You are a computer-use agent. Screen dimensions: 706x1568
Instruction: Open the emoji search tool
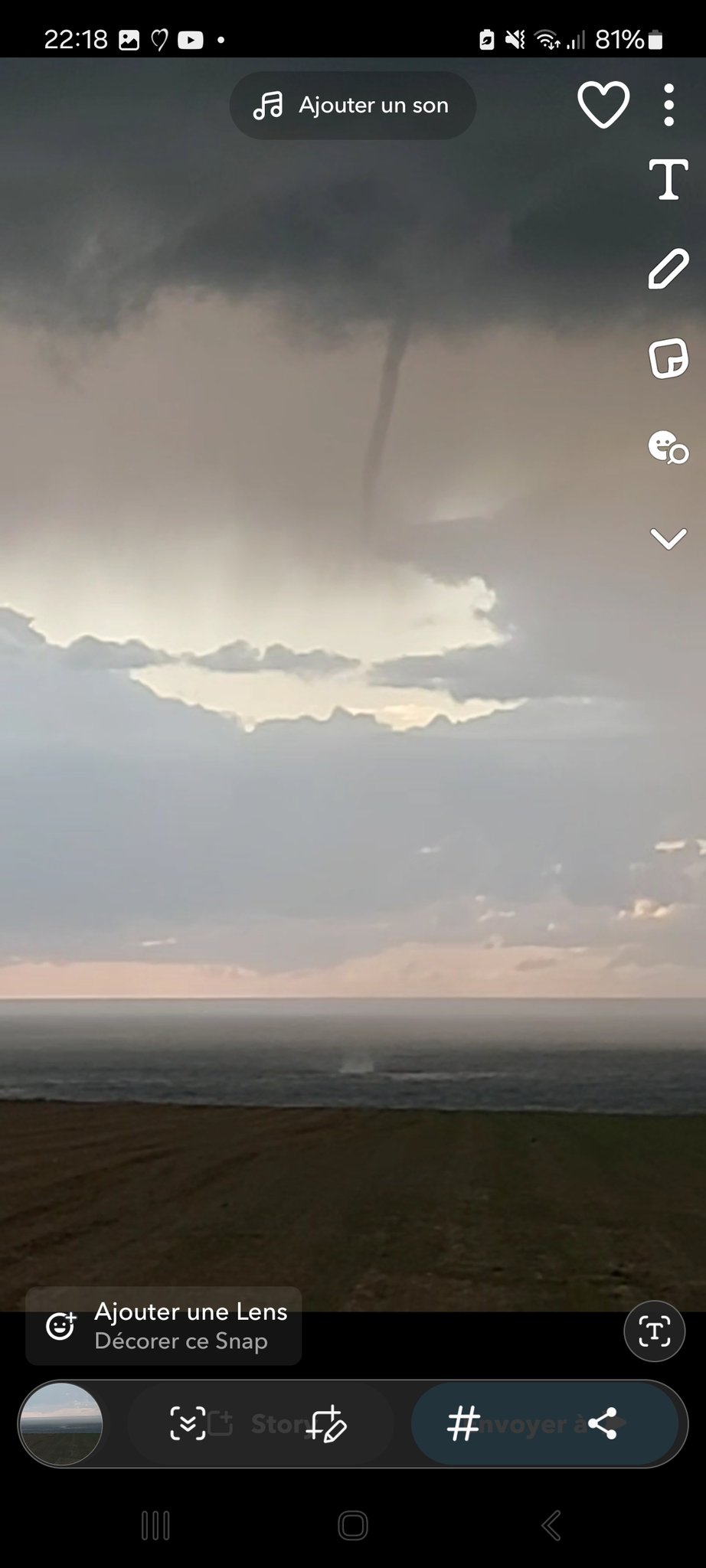668,447
